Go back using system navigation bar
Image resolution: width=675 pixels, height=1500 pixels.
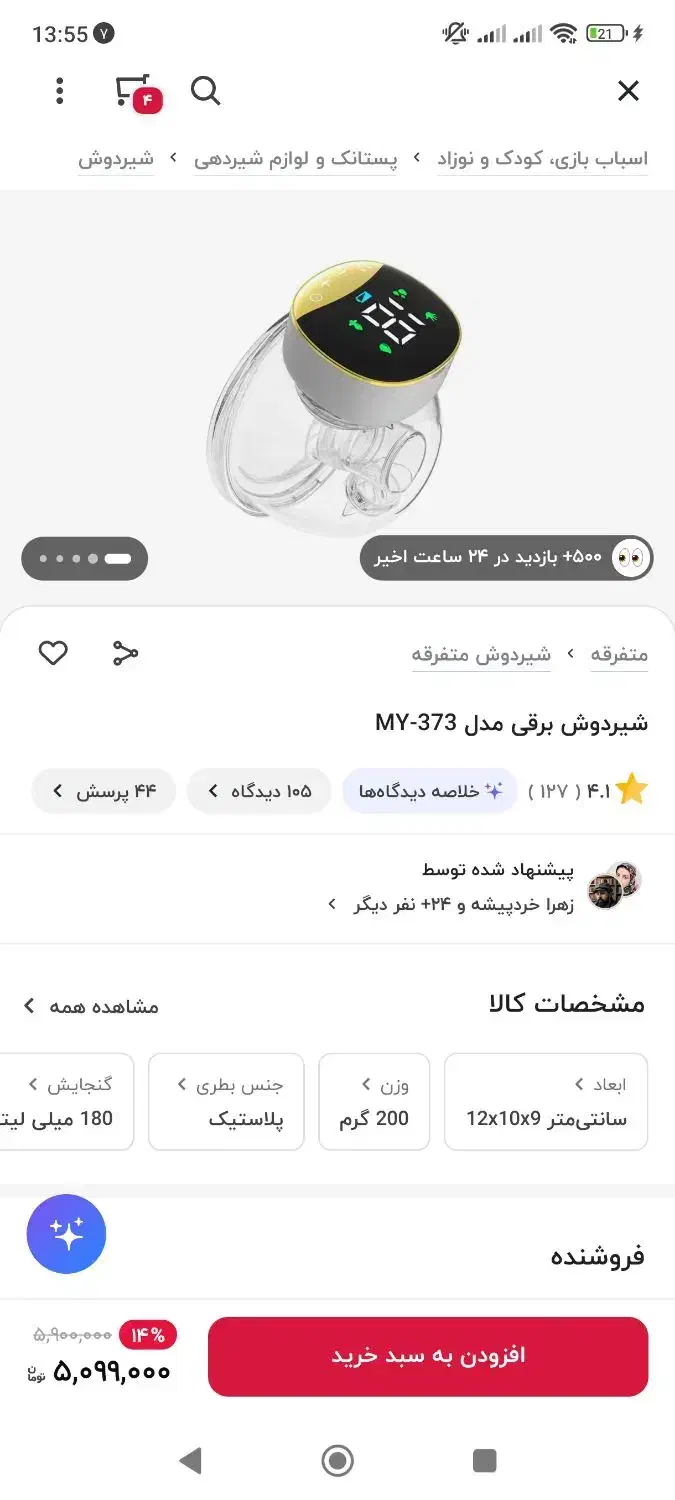(x=190, y=1461)
